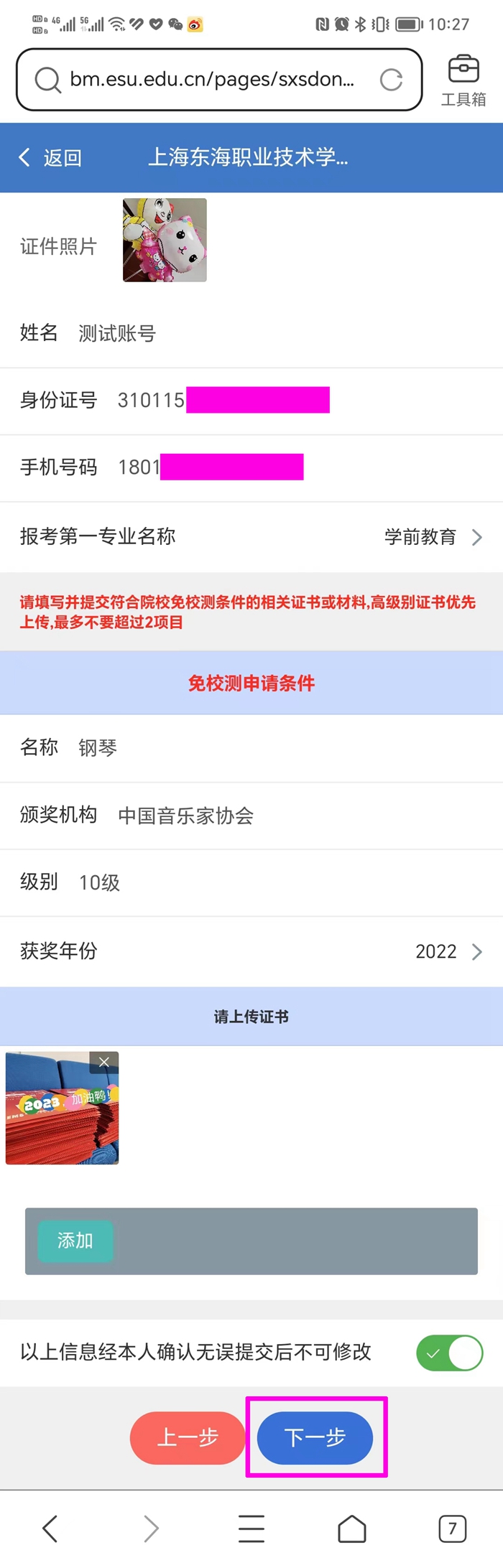Tap the 证件照片 ID photo thumbnail
This screenshot has height=1568, width=503.
pyautogui.click(x=165, y=240)
